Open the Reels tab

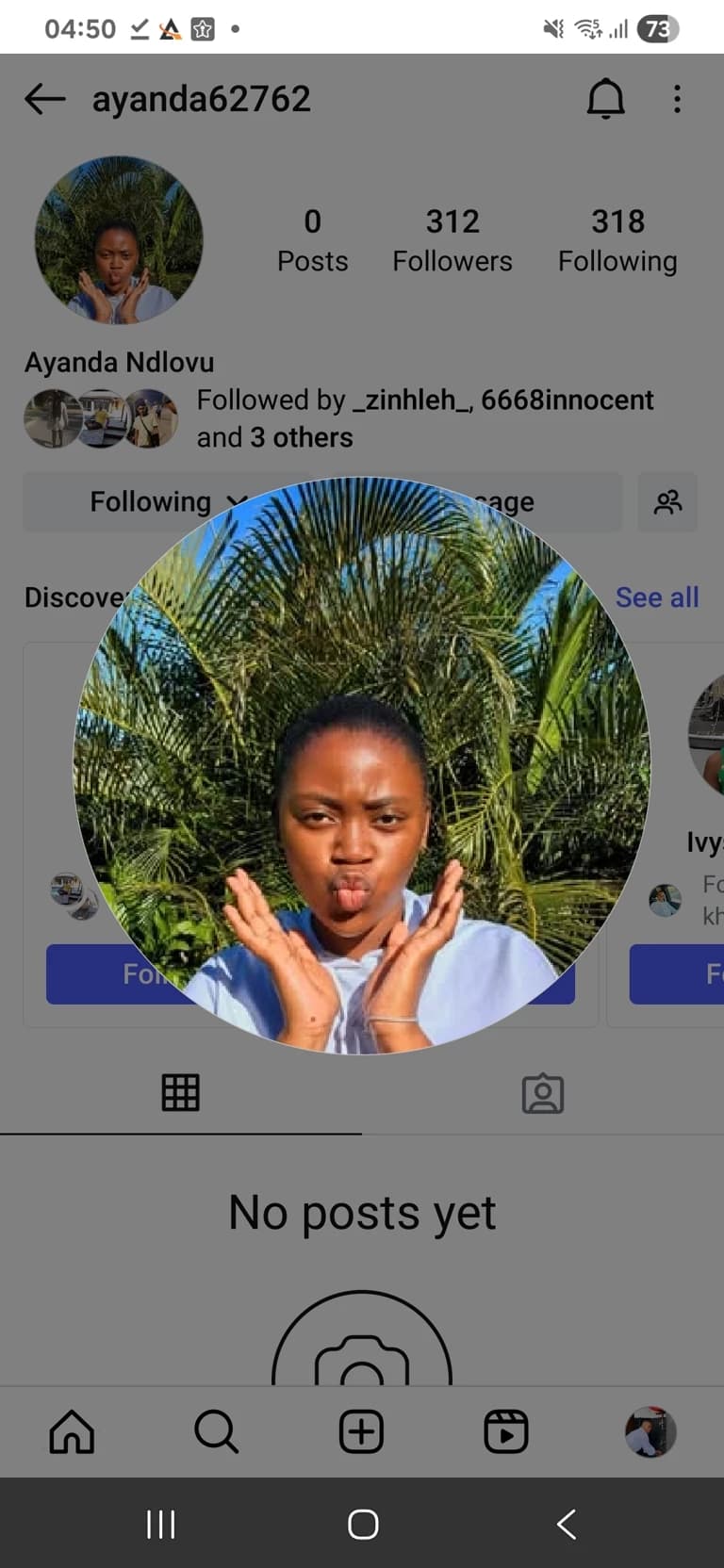[x=506, y=1431]
